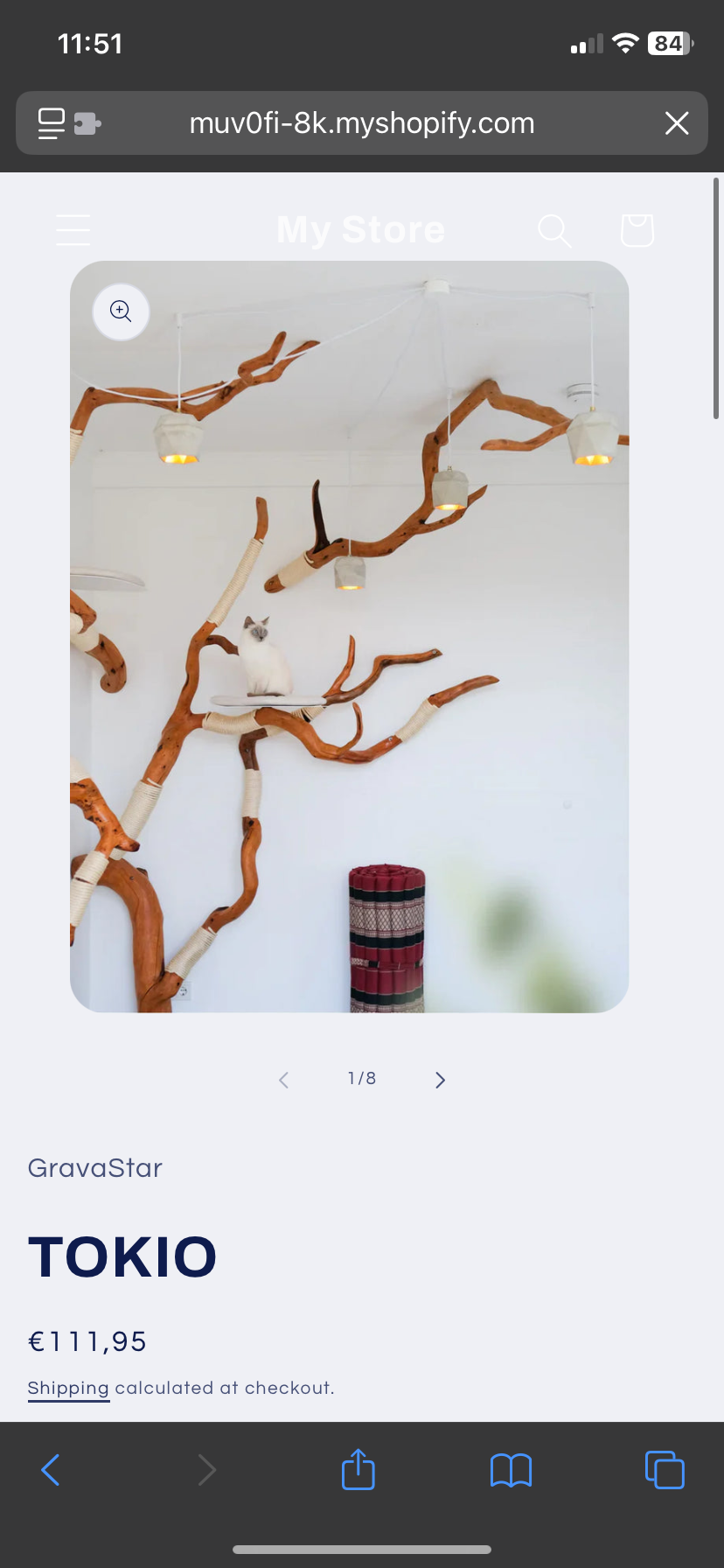This screenshot has height=1568, width=724.
Task: Go to the previous product image
Action: tap(283, 1080)
